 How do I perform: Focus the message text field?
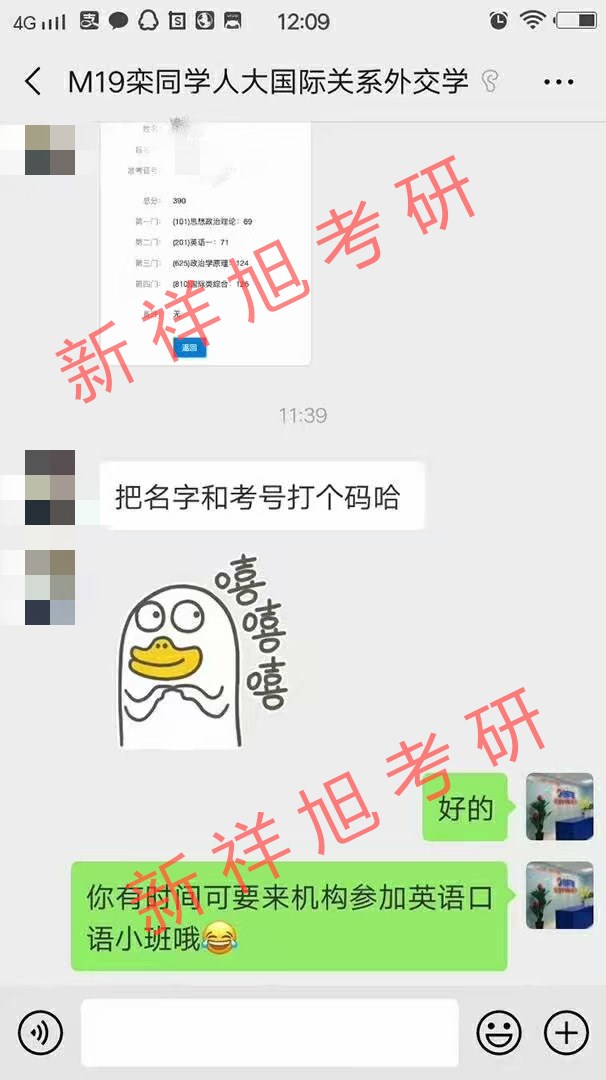(269, 1031)
